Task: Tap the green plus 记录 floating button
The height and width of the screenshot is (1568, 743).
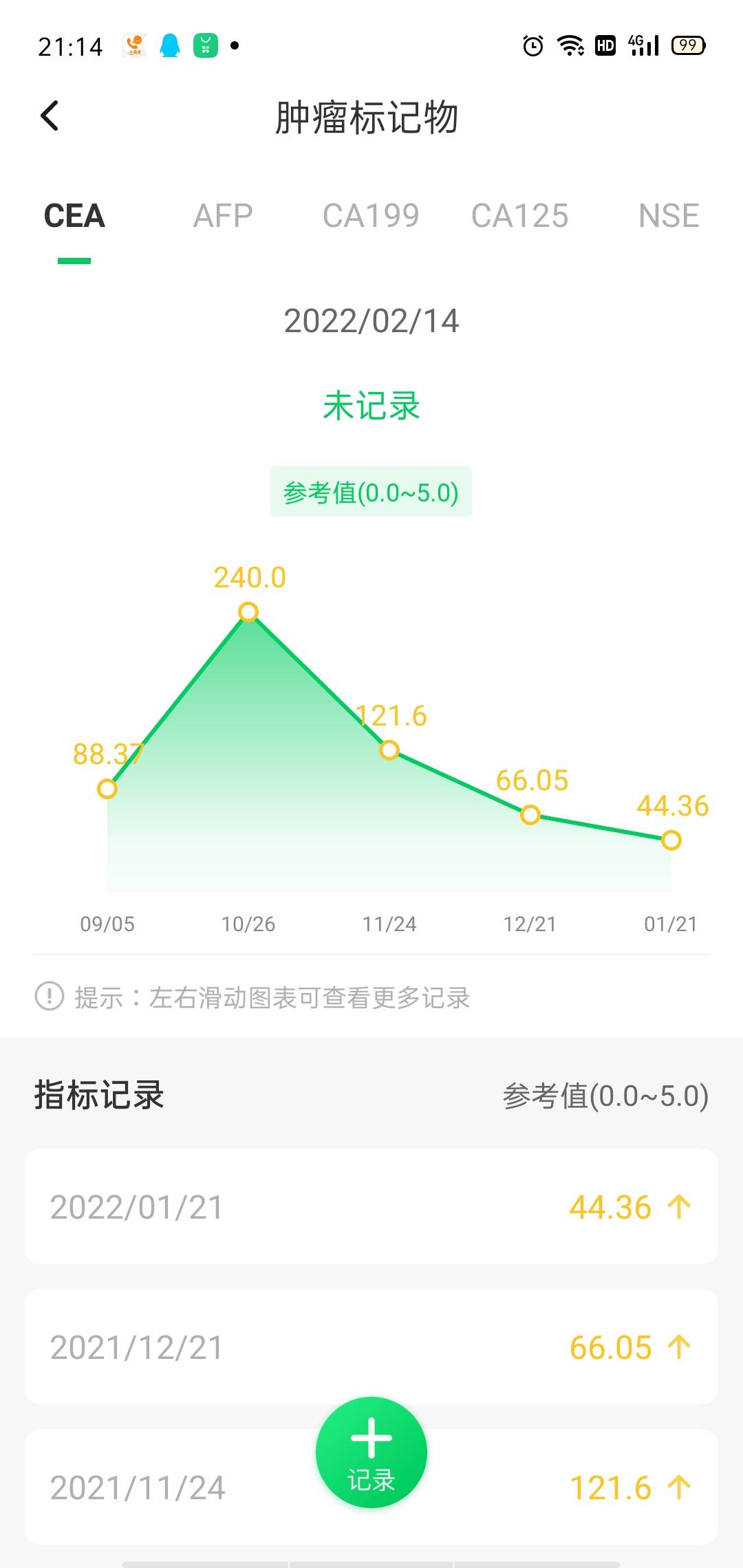Action: coord(371,1451)
